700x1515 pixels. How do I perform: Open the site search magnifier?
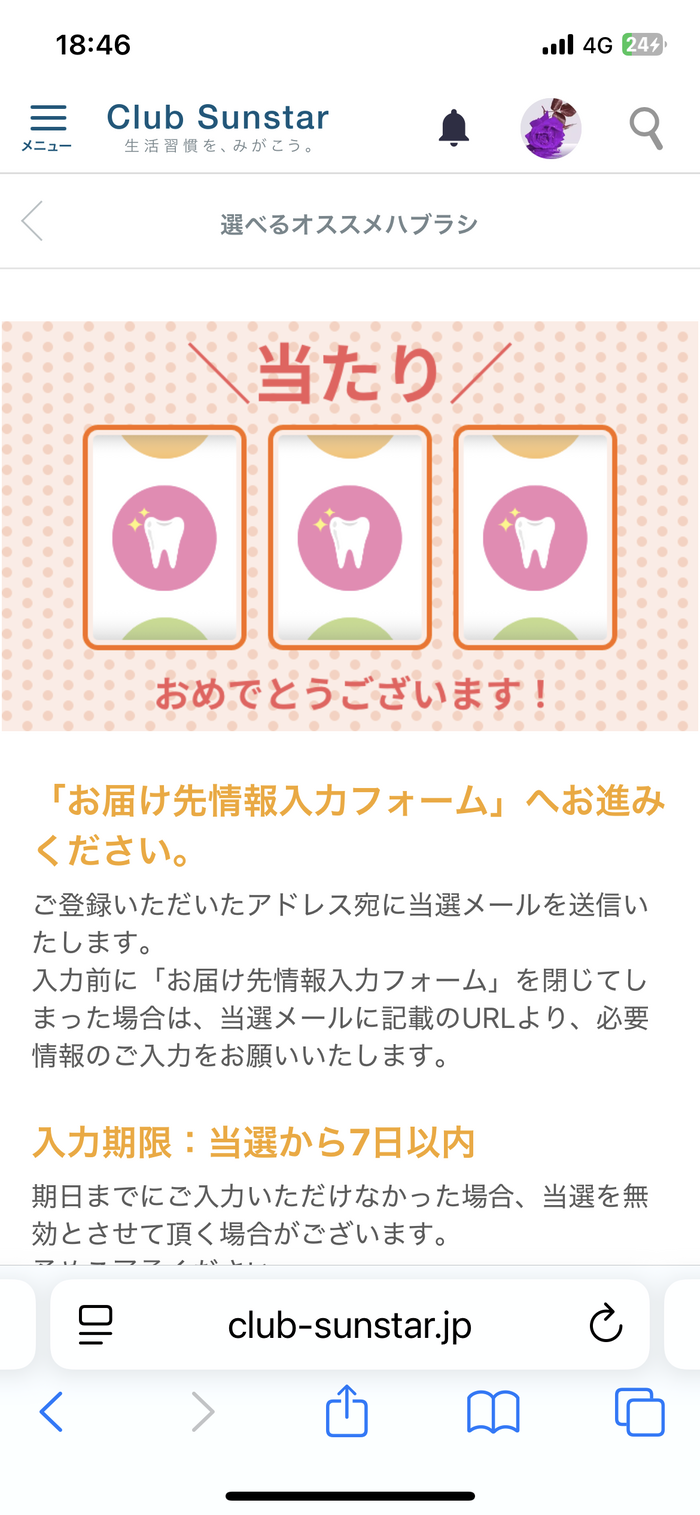coord(646,128)
